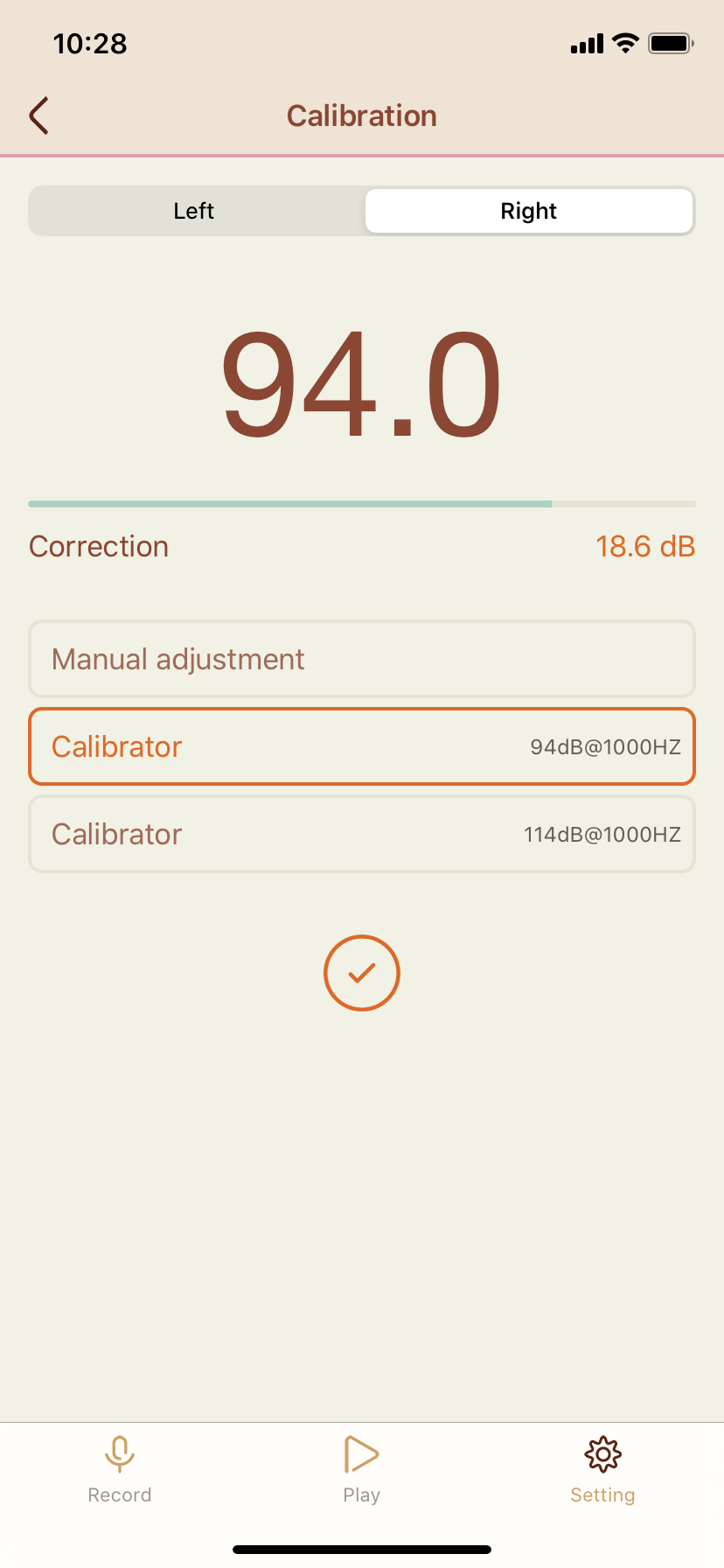Open the Record tab
The image size is (724, 1568).
coord(120,1469)
